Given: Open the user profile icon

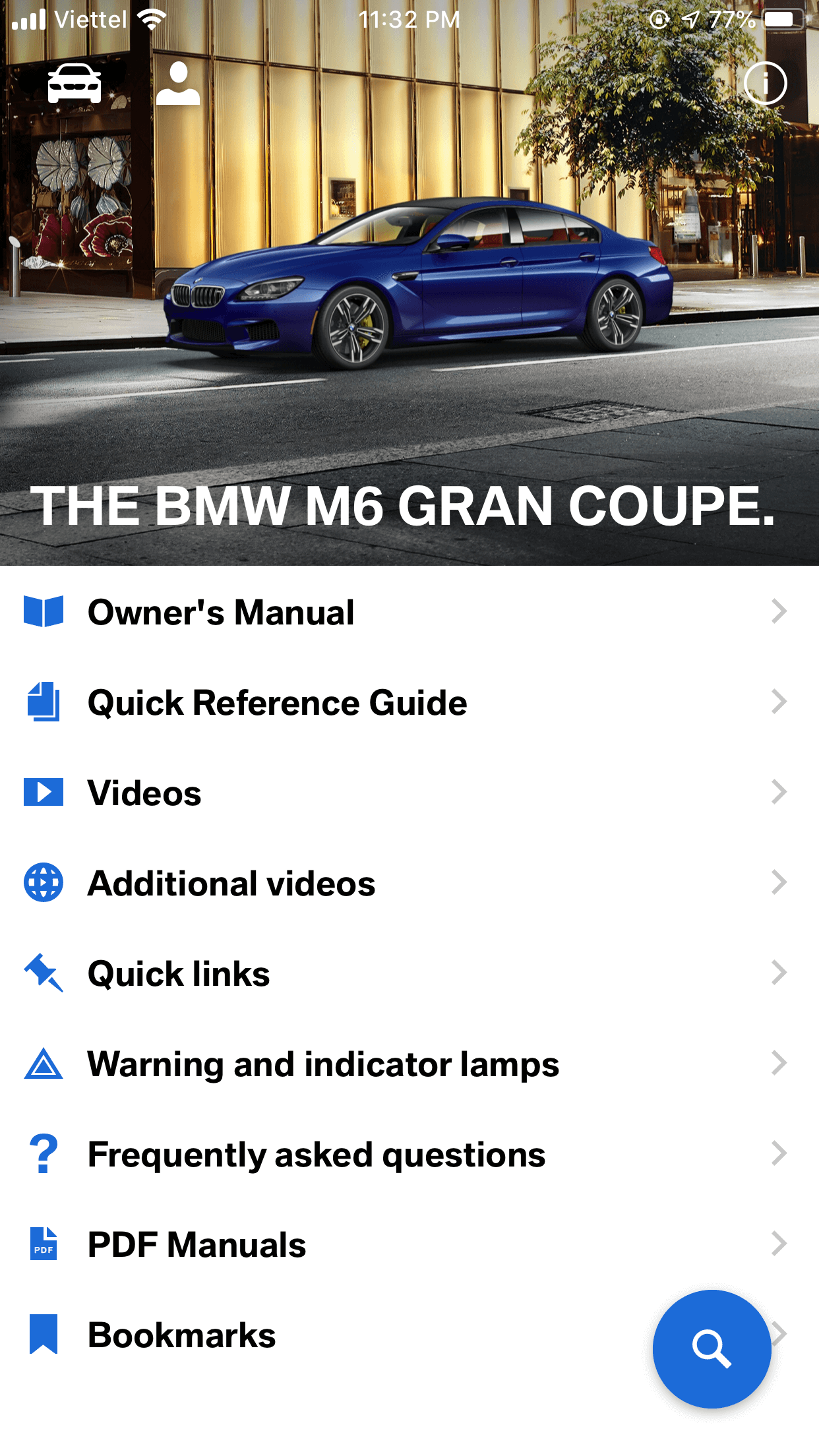Looking at the screenshot, I should [x=178, y=83].
